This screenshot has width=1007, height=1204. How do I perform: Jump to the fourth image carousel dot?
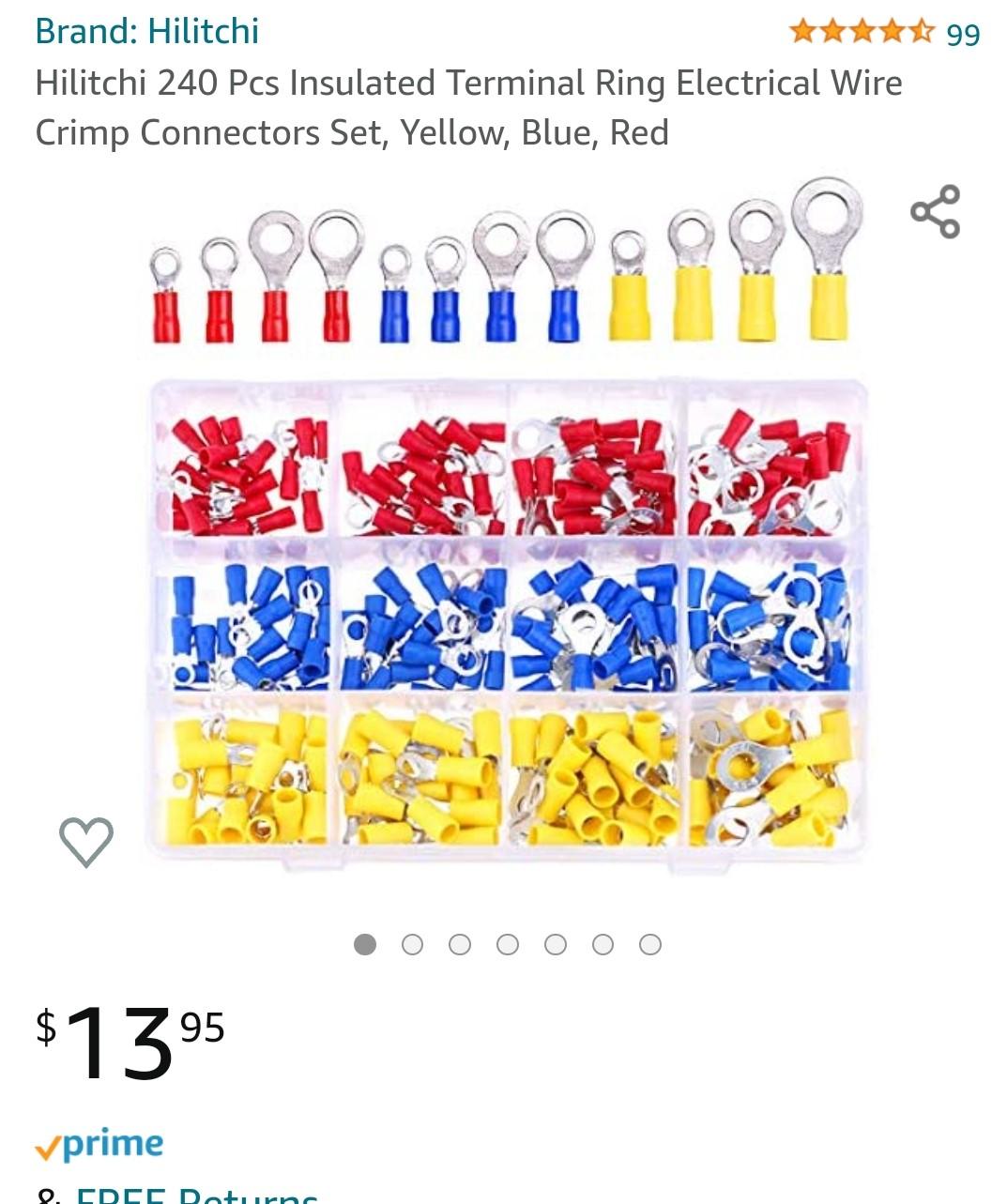point(508,943)
